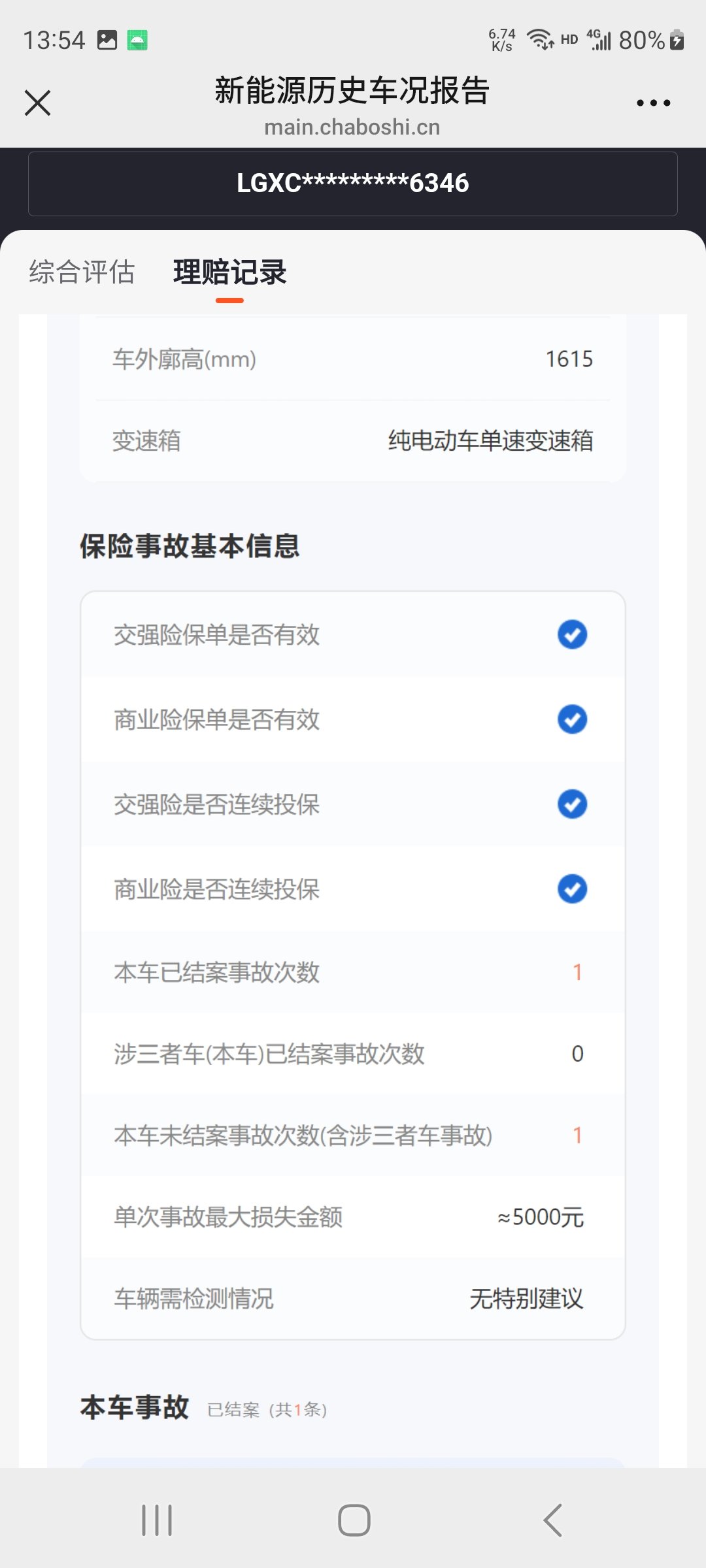Tap the masked VIN LGXC*********6346 field
Screen dimensions: 706x1568
pos(353,184)
